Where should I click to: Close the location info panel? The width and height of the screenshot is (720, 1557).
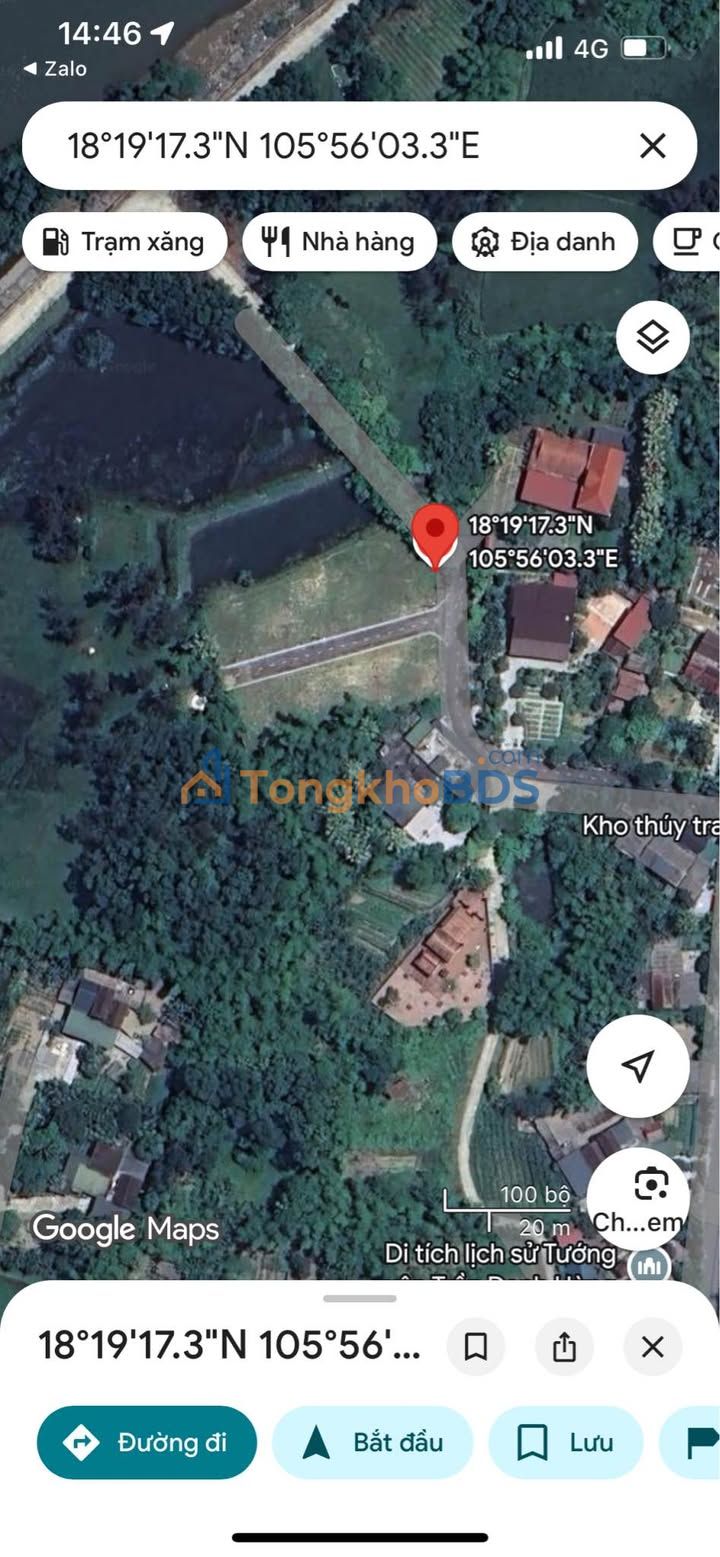(x=652, y=1347)
